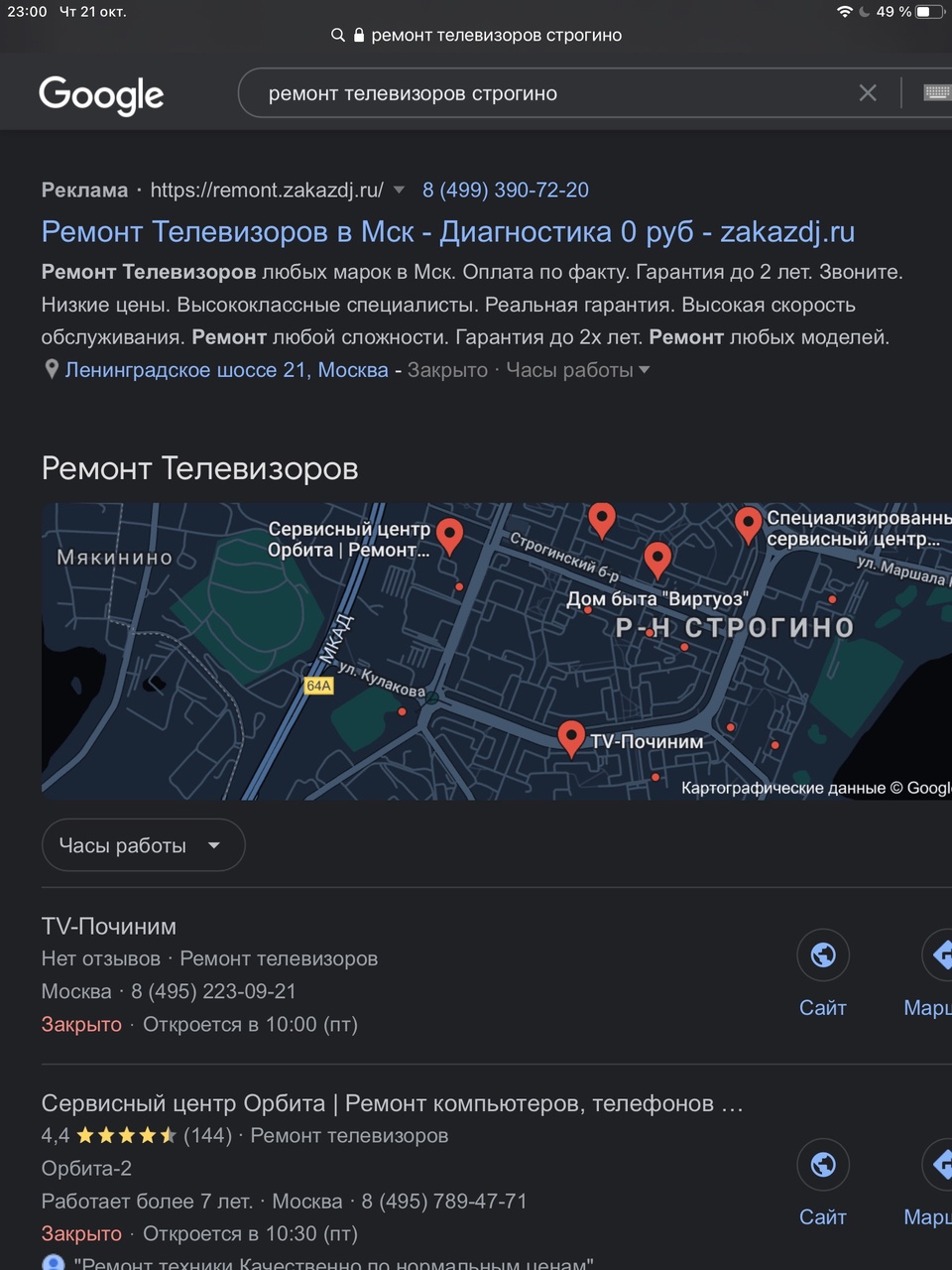Get directions to Сервисный центр Орбита
Viewport: 952px width, 1270px height.
[934, 1183]
